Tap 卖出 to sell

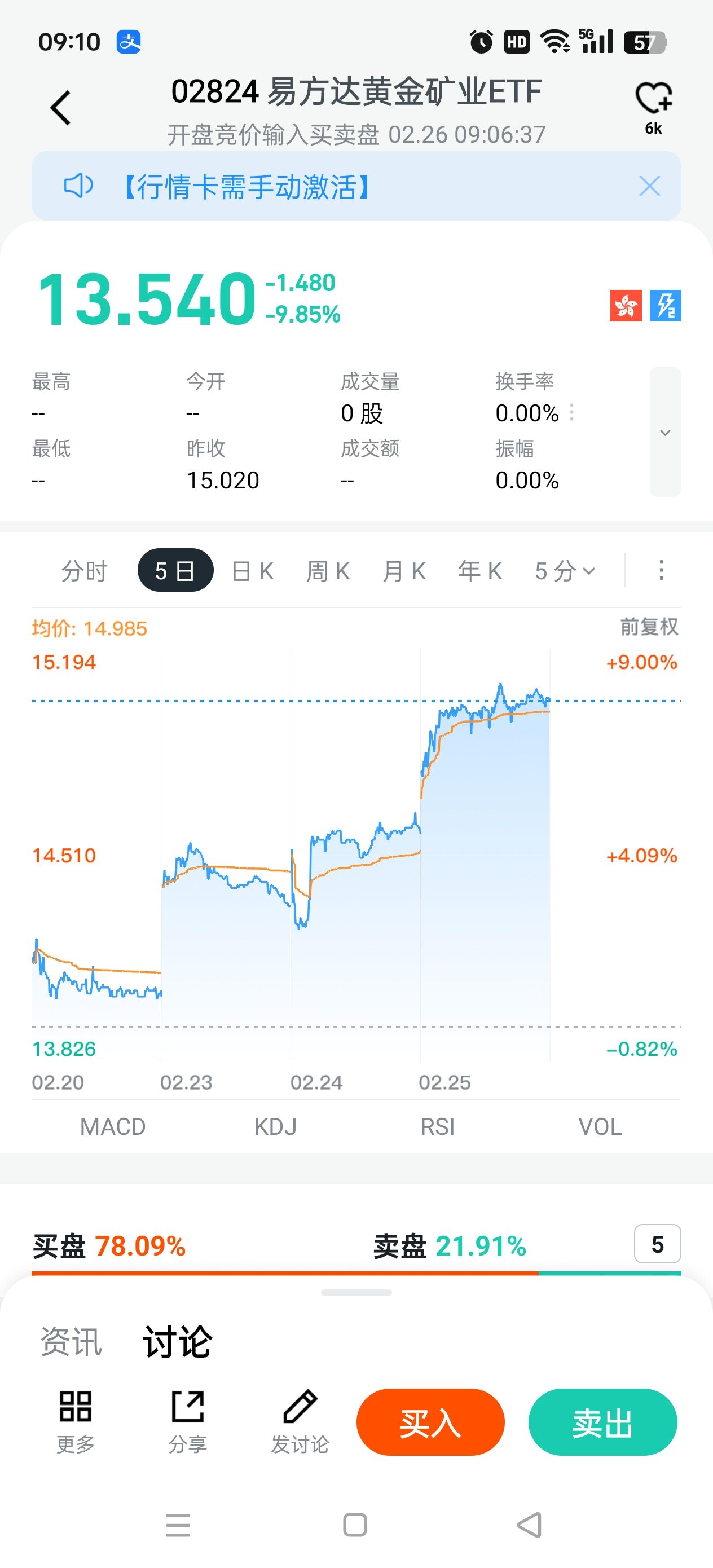602,1422
